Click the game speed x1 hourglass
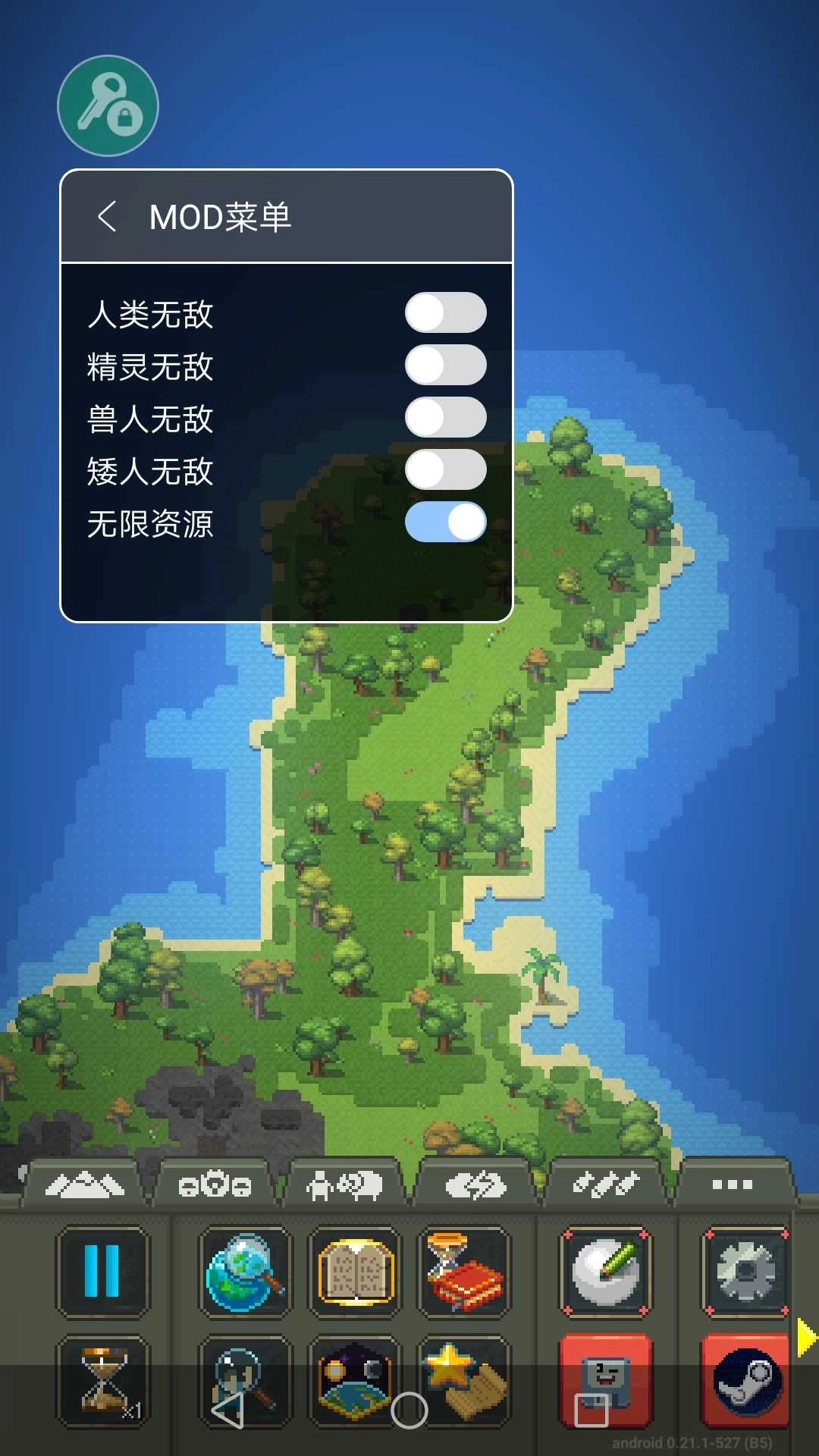 pos(102,1380)
